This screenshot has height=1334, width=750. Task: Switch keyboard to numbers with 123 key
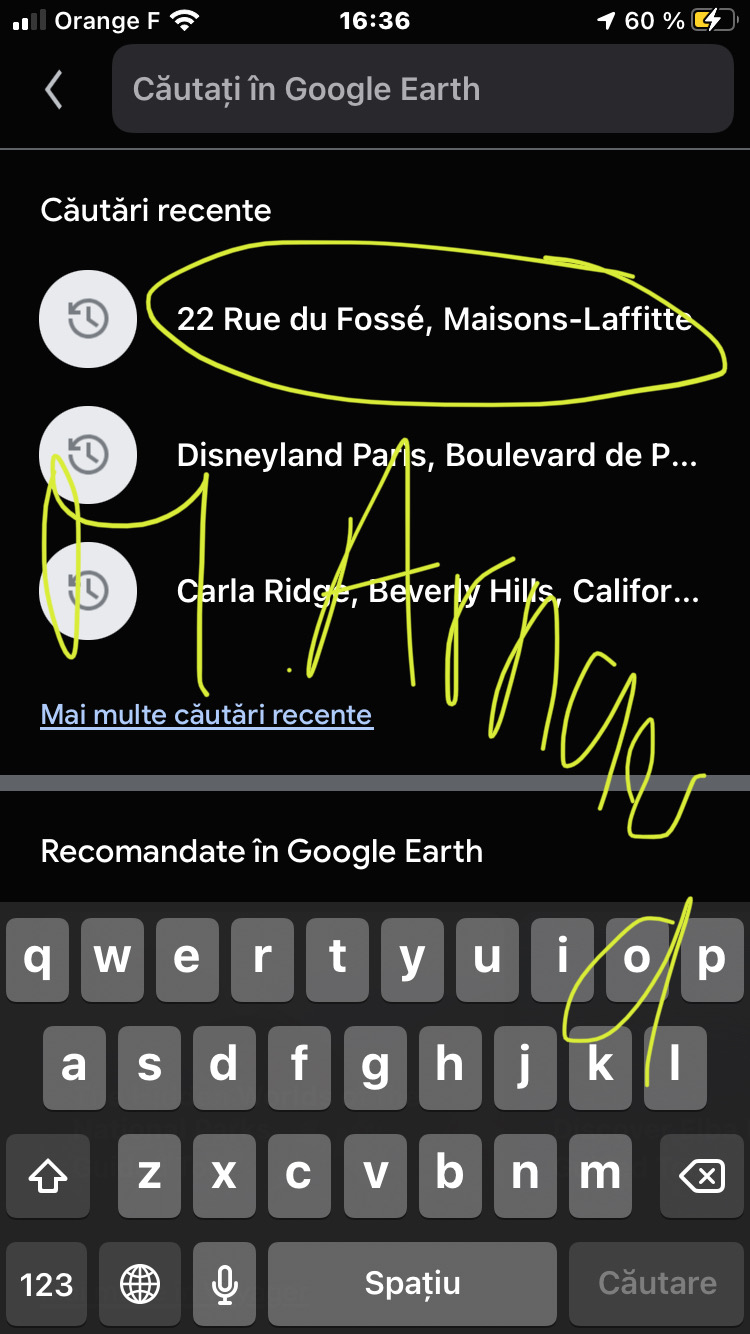[46, 1283]
